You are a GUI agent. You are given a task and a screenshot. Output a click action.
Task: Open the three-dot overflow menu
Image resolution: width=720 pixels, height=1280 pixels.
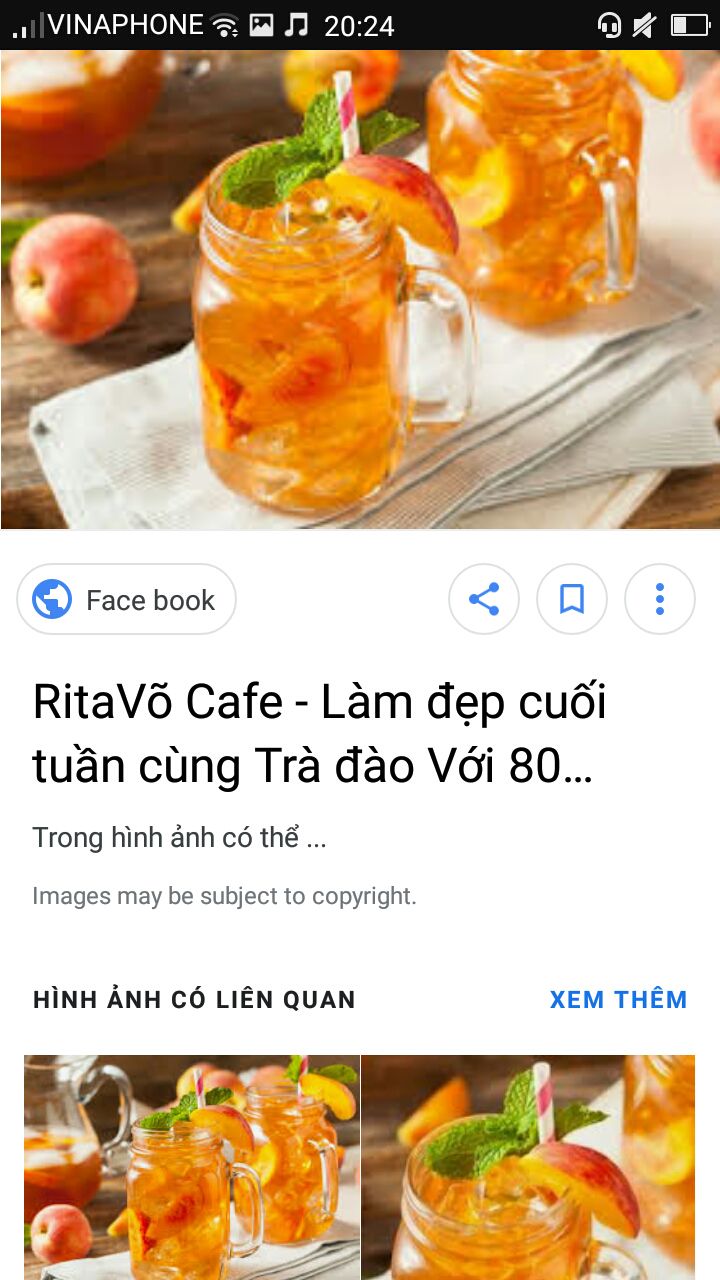pos(660,600)
